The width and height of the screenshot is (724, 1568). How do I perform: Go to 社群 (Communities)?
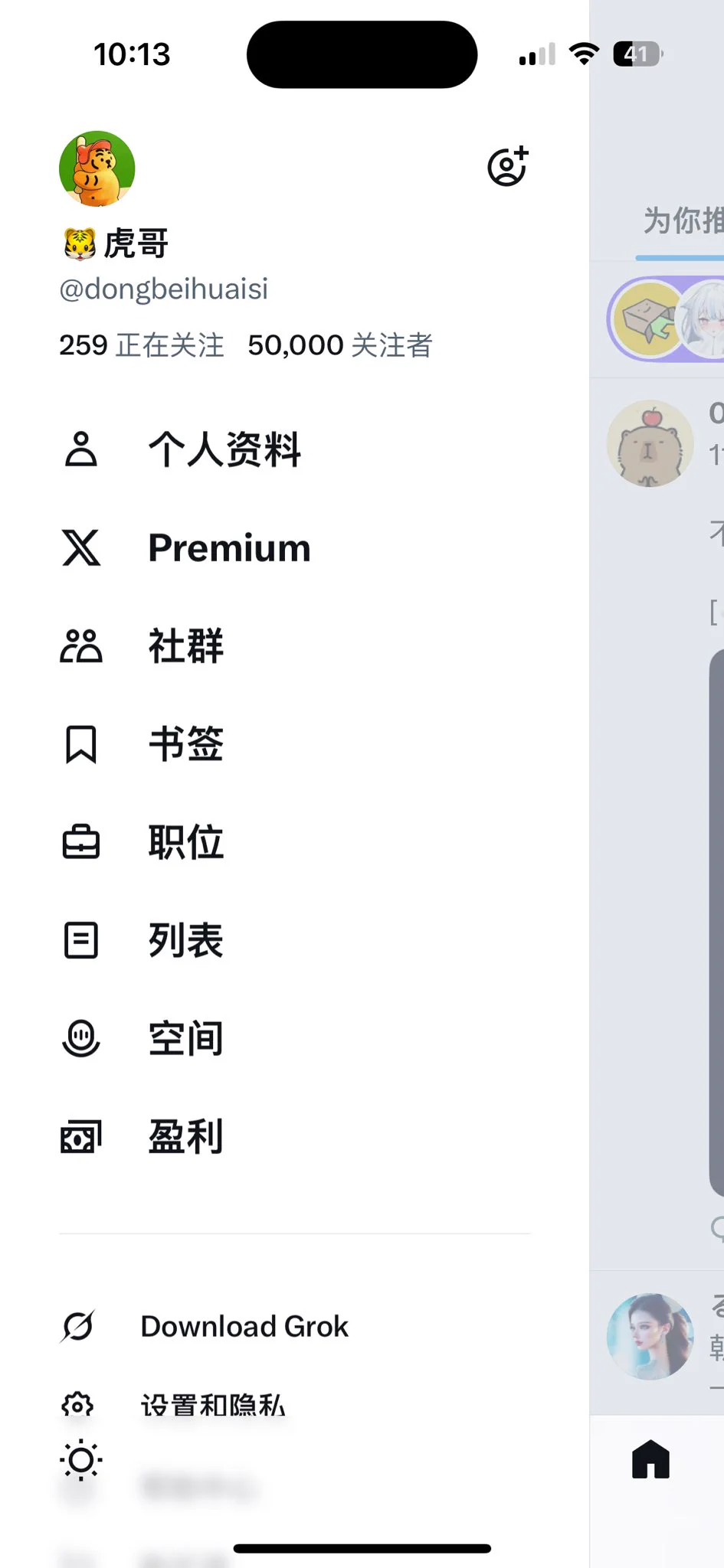(185, 646)
